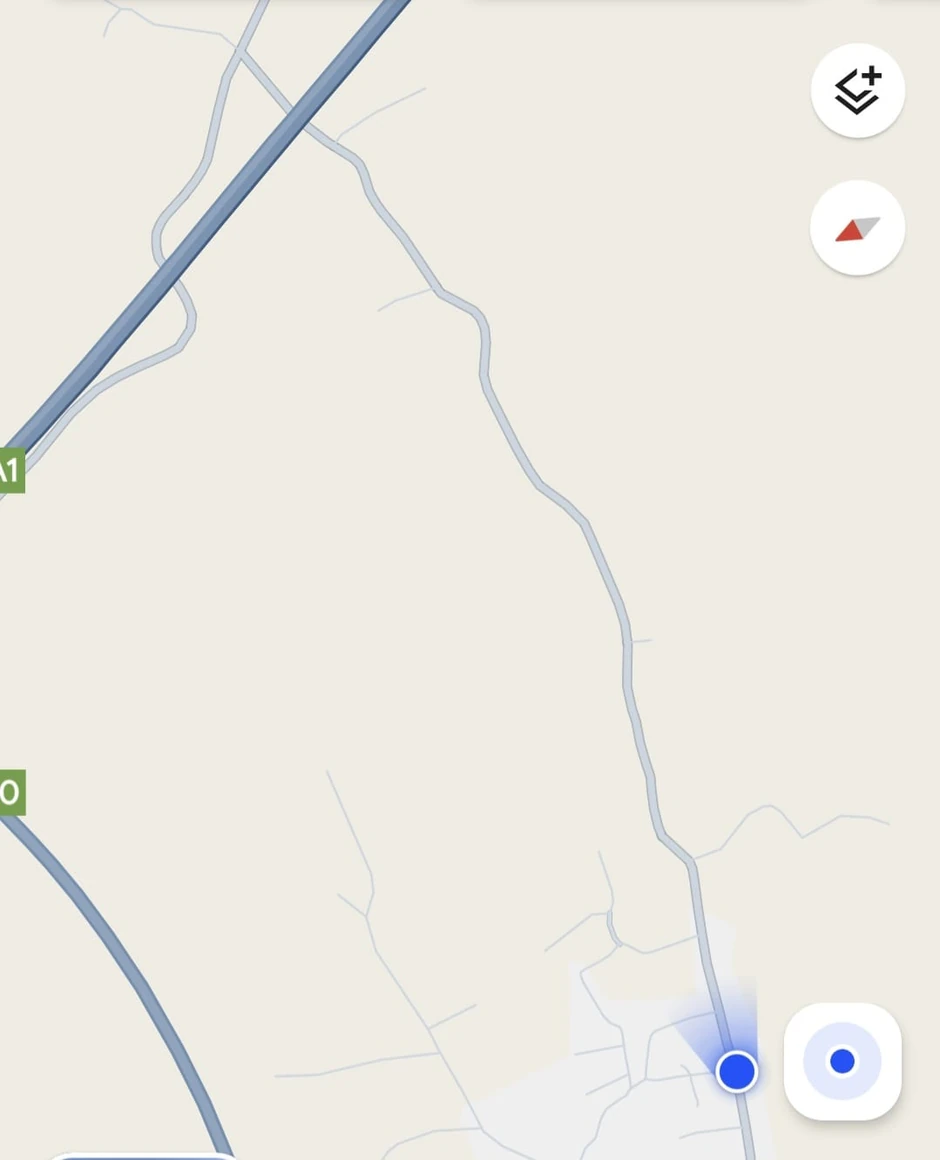Open the map layers options
The image size is (940, 1160).
click(857, 91)
